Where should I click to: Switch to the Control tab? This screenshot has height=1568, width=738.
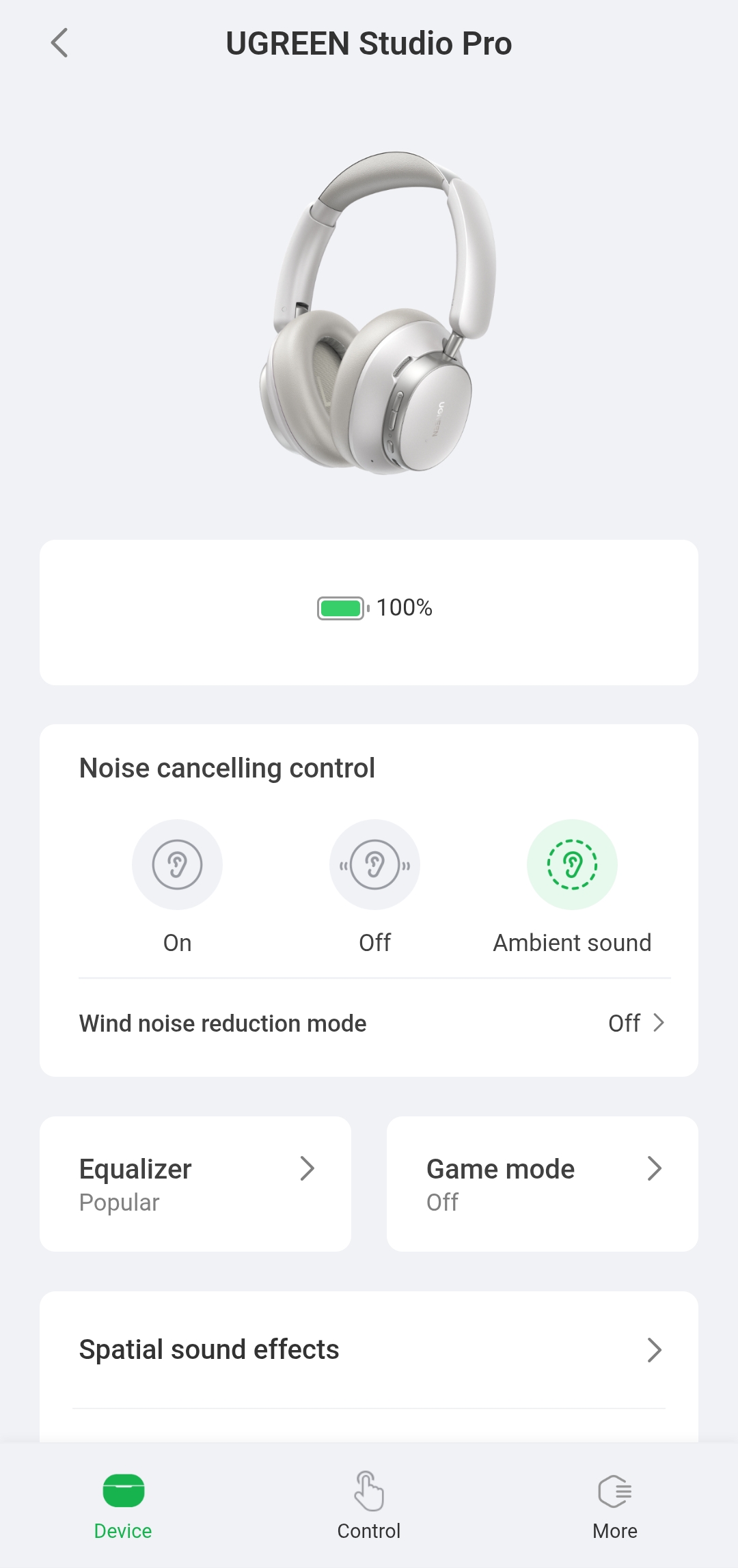pos(369,1503)
